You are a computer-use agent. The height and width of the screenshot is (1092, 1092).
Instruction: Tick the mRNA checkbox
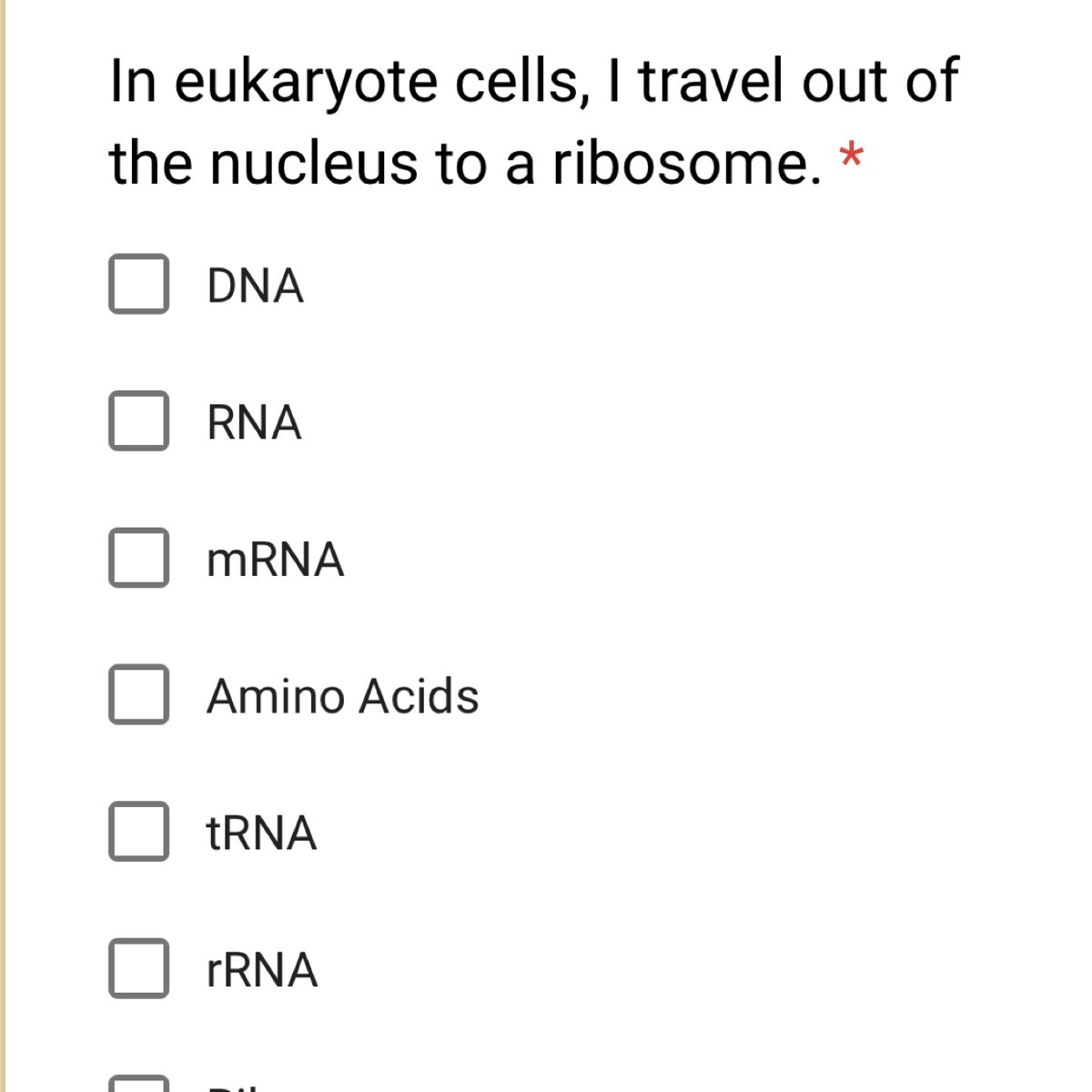coord(138,558)
